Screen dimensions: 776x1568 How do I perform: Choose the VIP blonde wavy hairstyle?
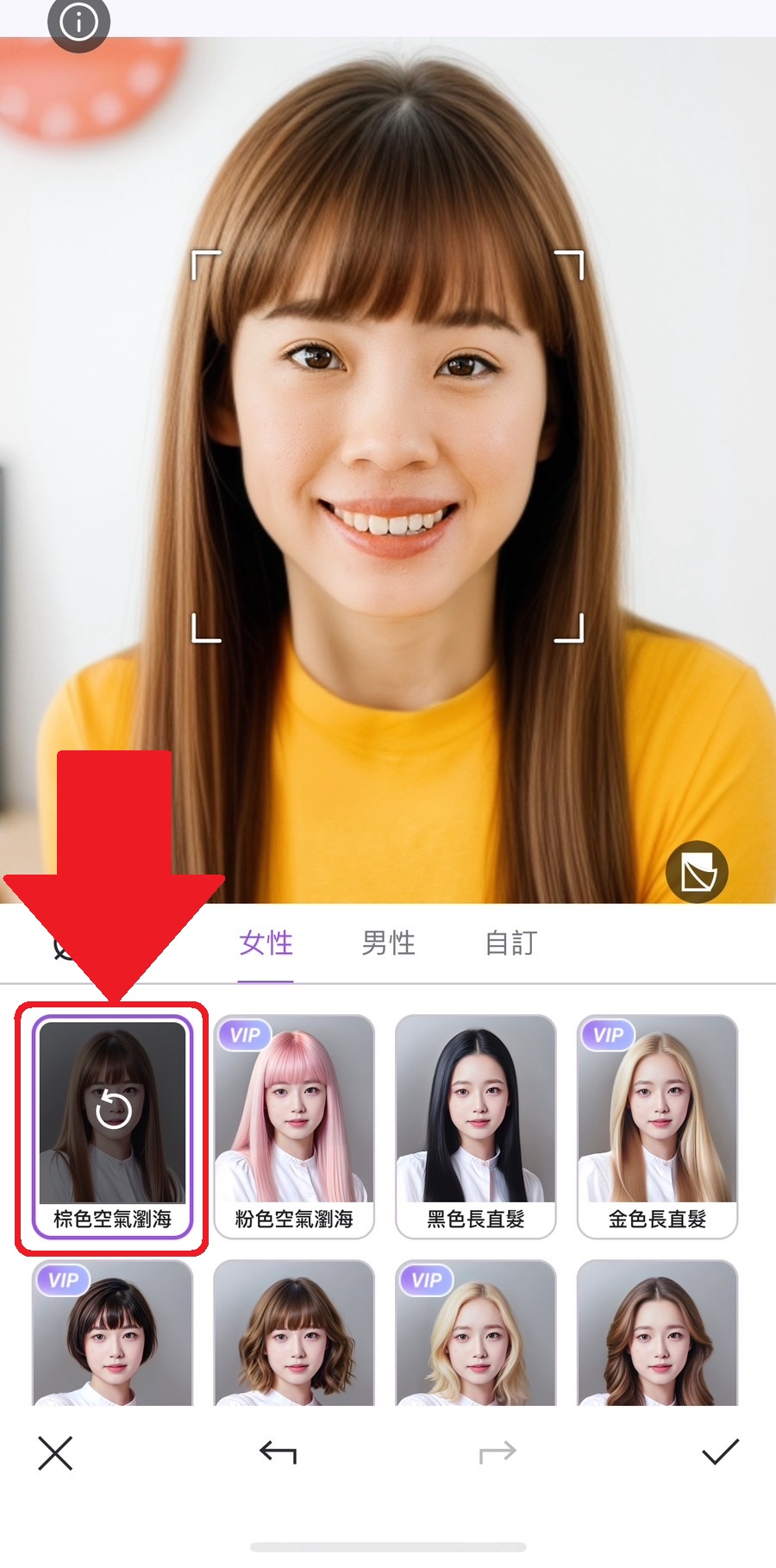476,1333
